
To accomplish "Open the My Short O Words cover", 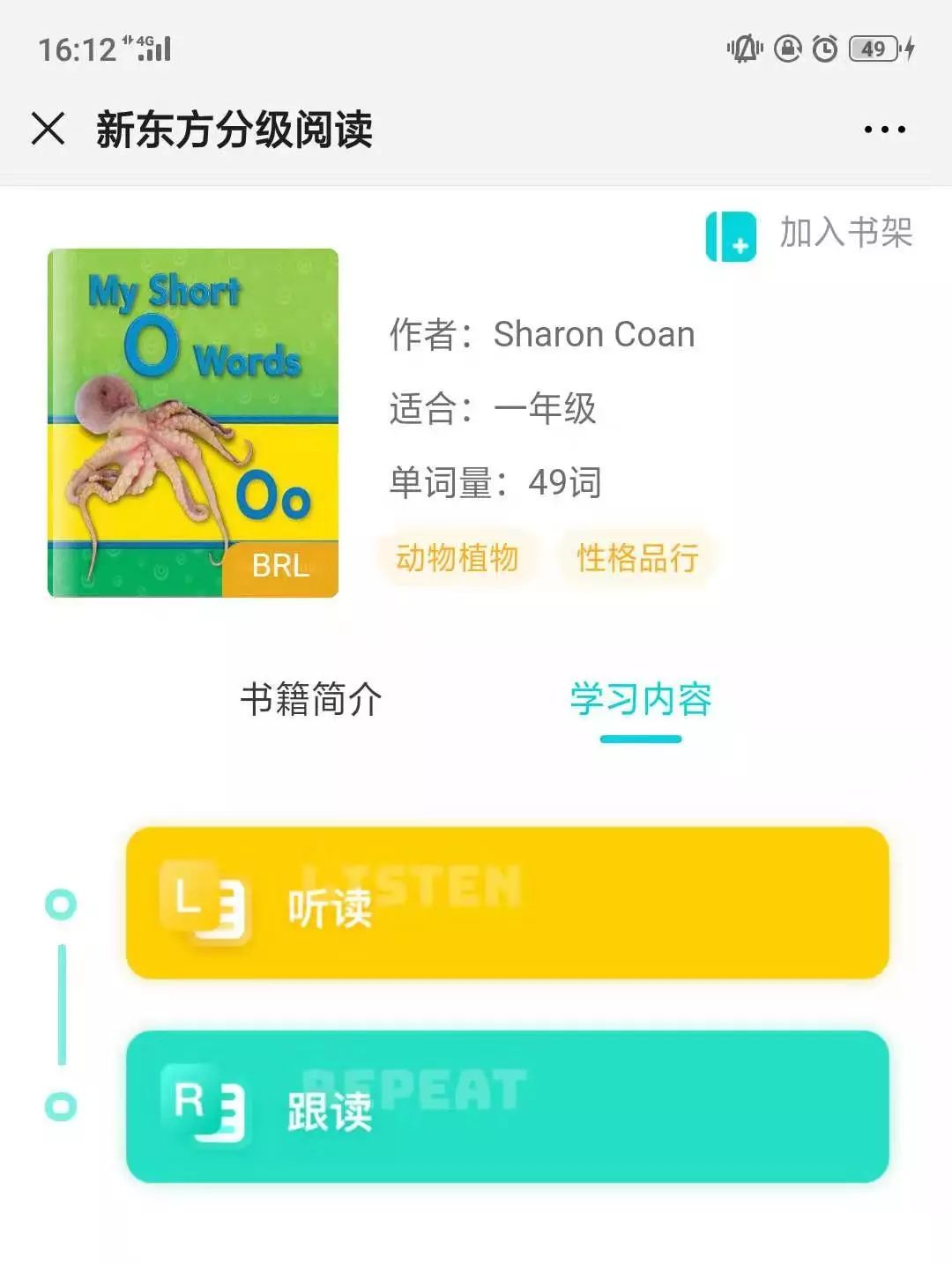I will (x=193, y=423).
